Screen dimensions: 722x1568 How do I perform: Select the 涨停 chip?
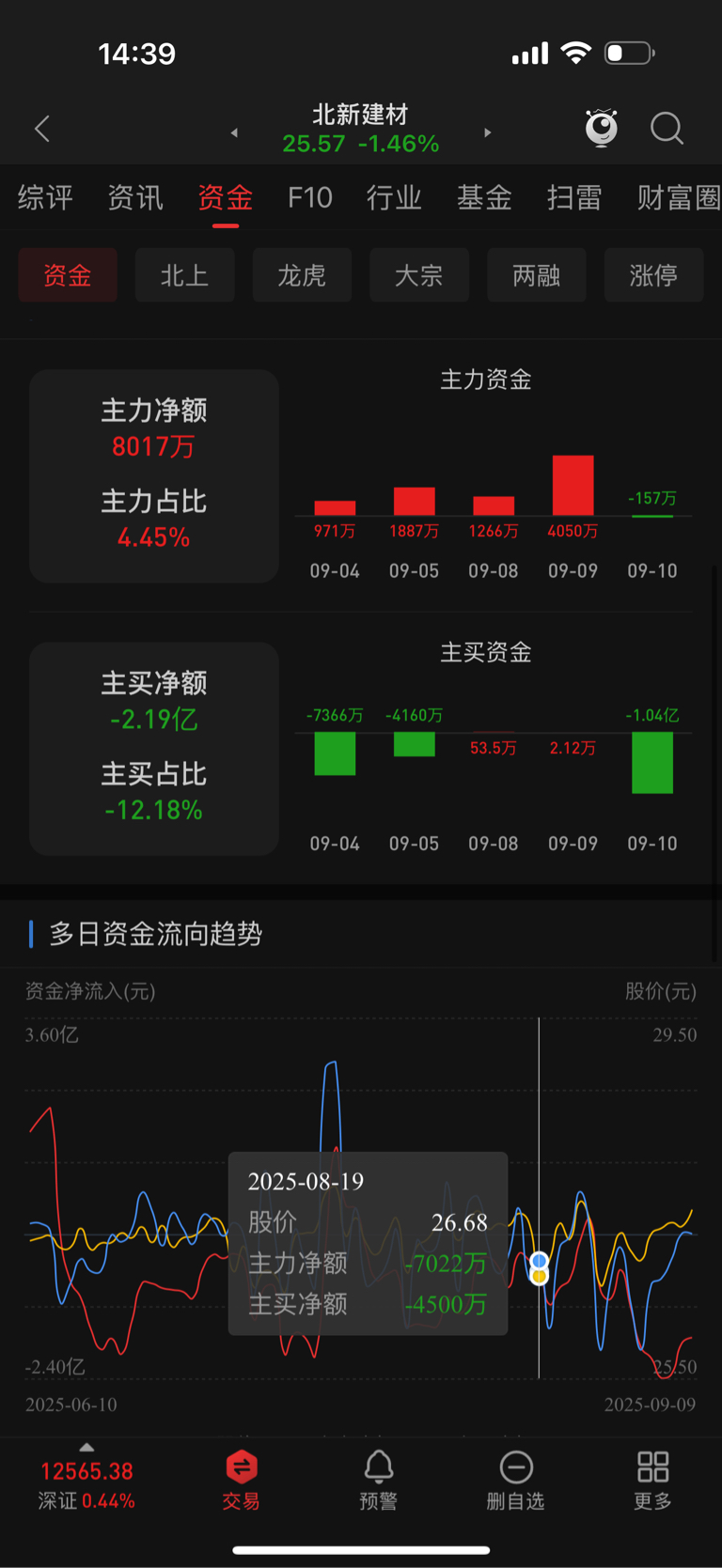653,275
